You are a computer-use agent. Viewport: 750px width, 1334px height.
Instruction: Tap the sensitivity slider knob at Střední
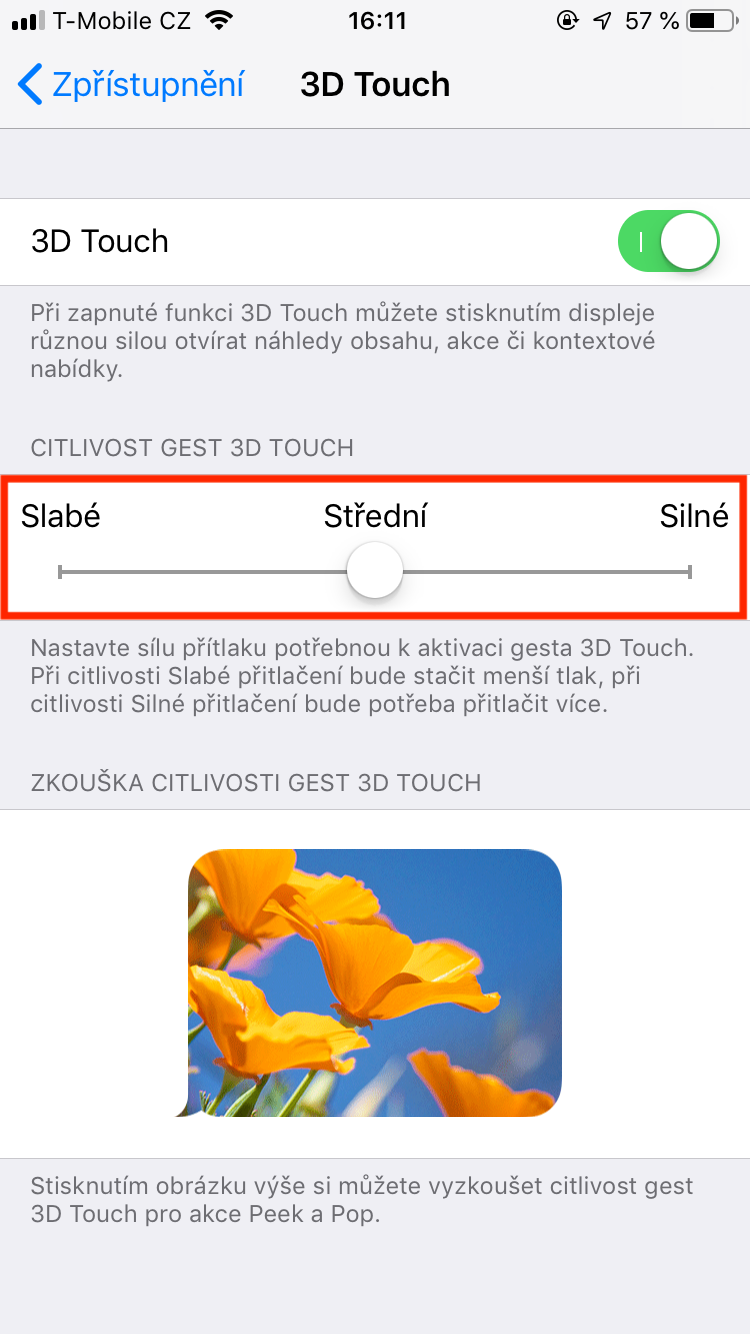click(375, 572)
